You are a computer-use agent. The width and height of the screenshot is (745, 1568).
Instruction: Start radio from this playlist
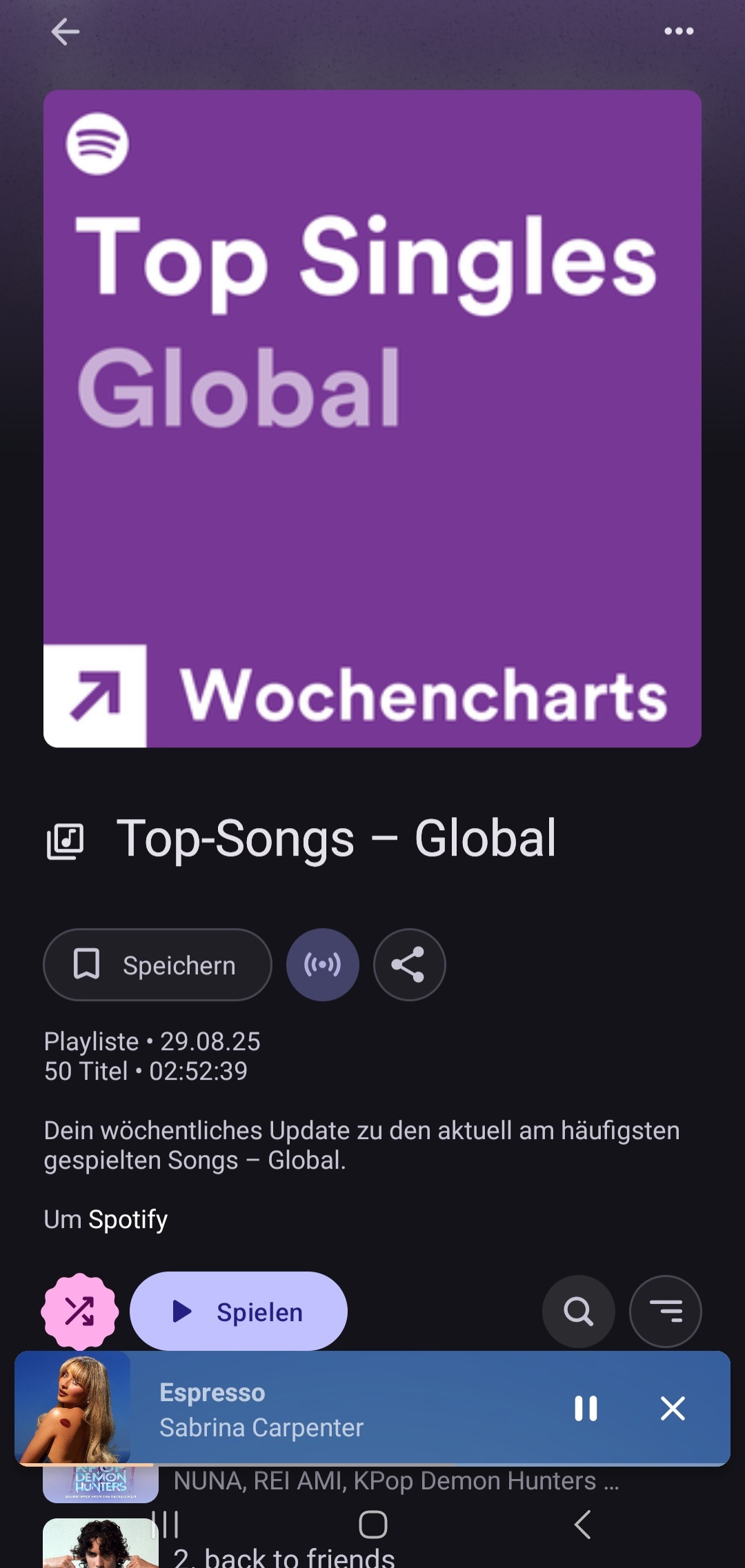(323, 965)
